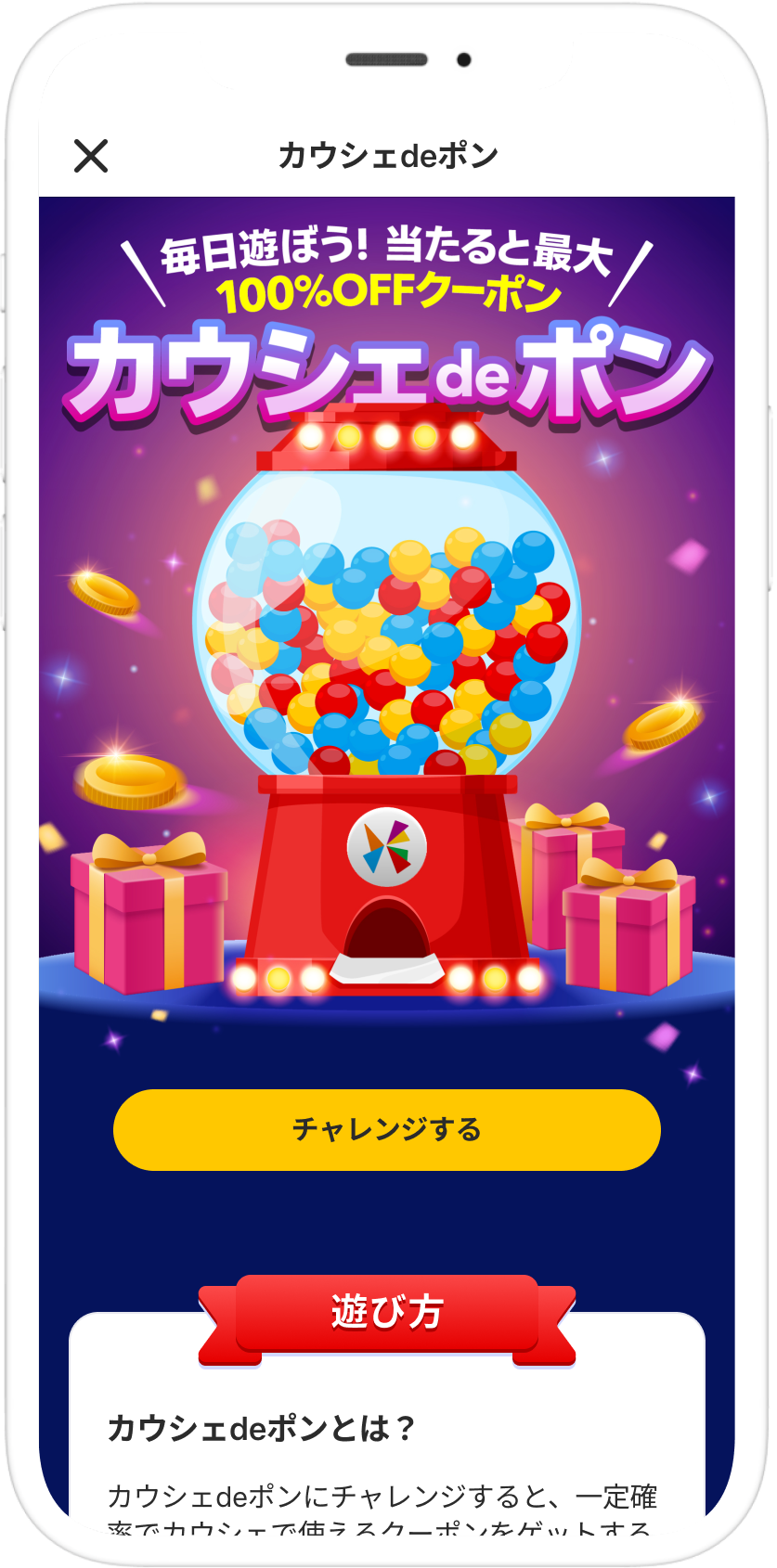Close the カウシェdeポン page
777x1568 pixels.
tap(91, 156)
